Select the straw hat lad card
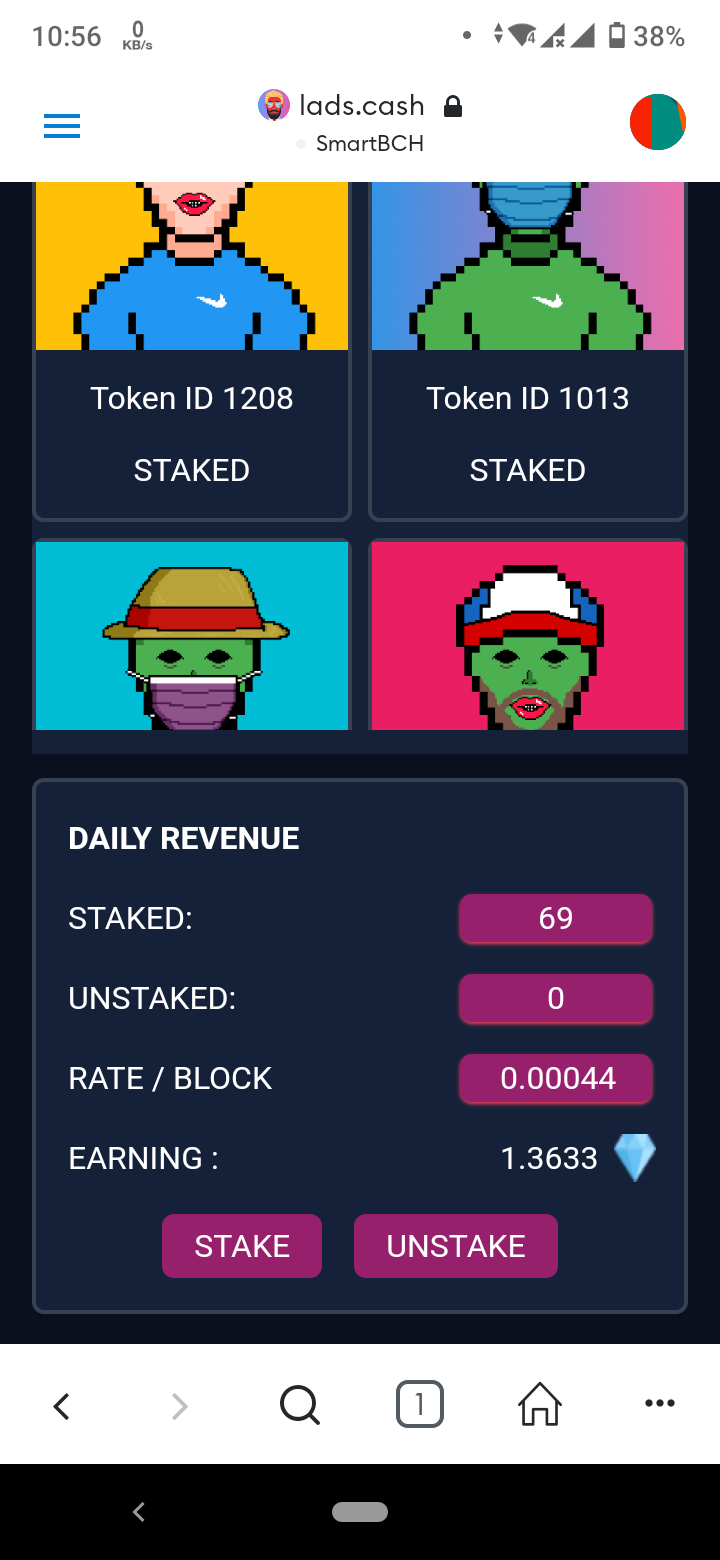This screenshot has width=720, height=1560. coord(192,635)
